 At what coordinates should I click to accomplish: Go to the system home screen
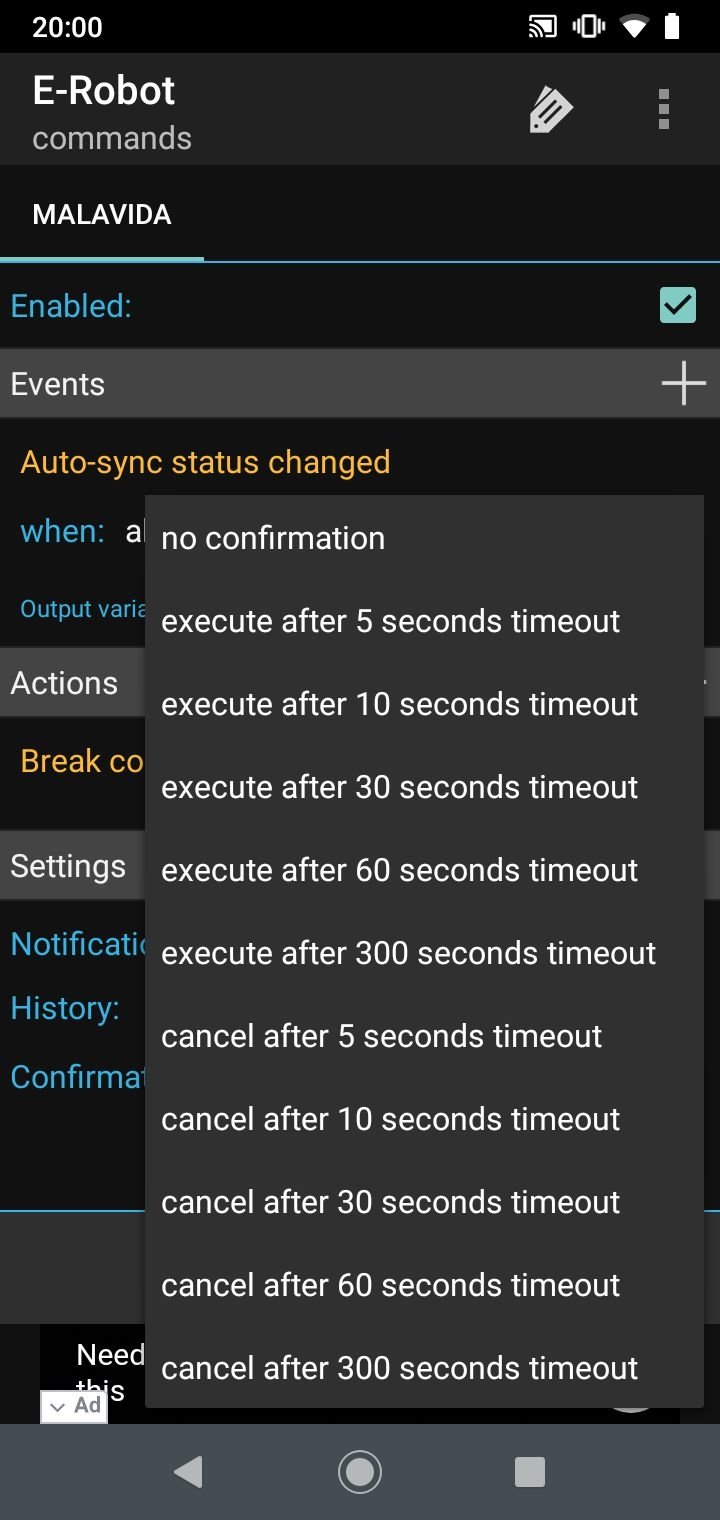point(360,1472)
